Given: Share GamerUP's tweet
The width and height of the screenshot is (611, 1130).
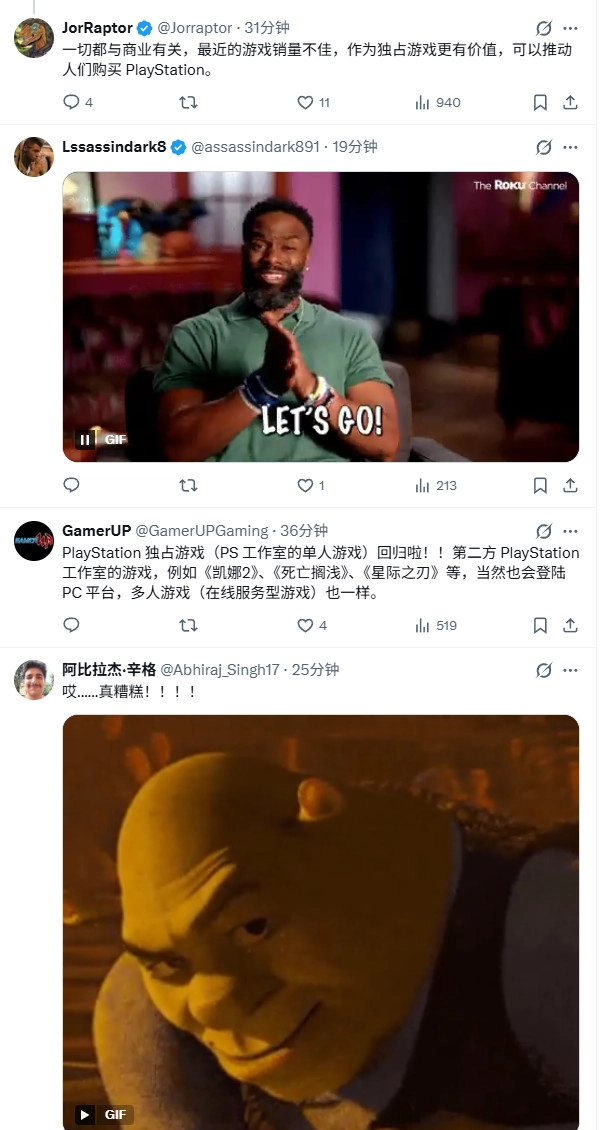Looking at the screenshot, I should [x=570, y=625].
